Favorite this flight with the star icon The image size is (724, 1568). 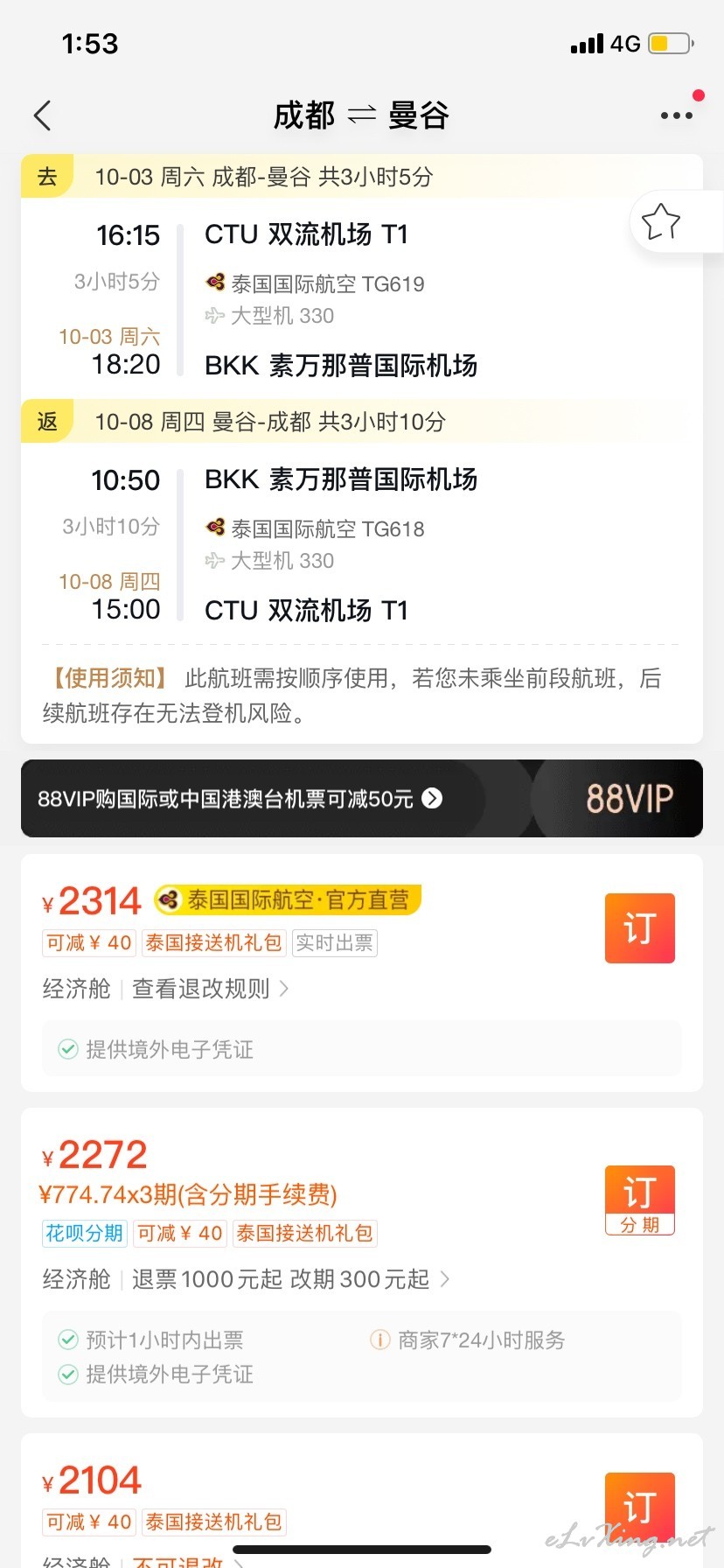point(661,222)
